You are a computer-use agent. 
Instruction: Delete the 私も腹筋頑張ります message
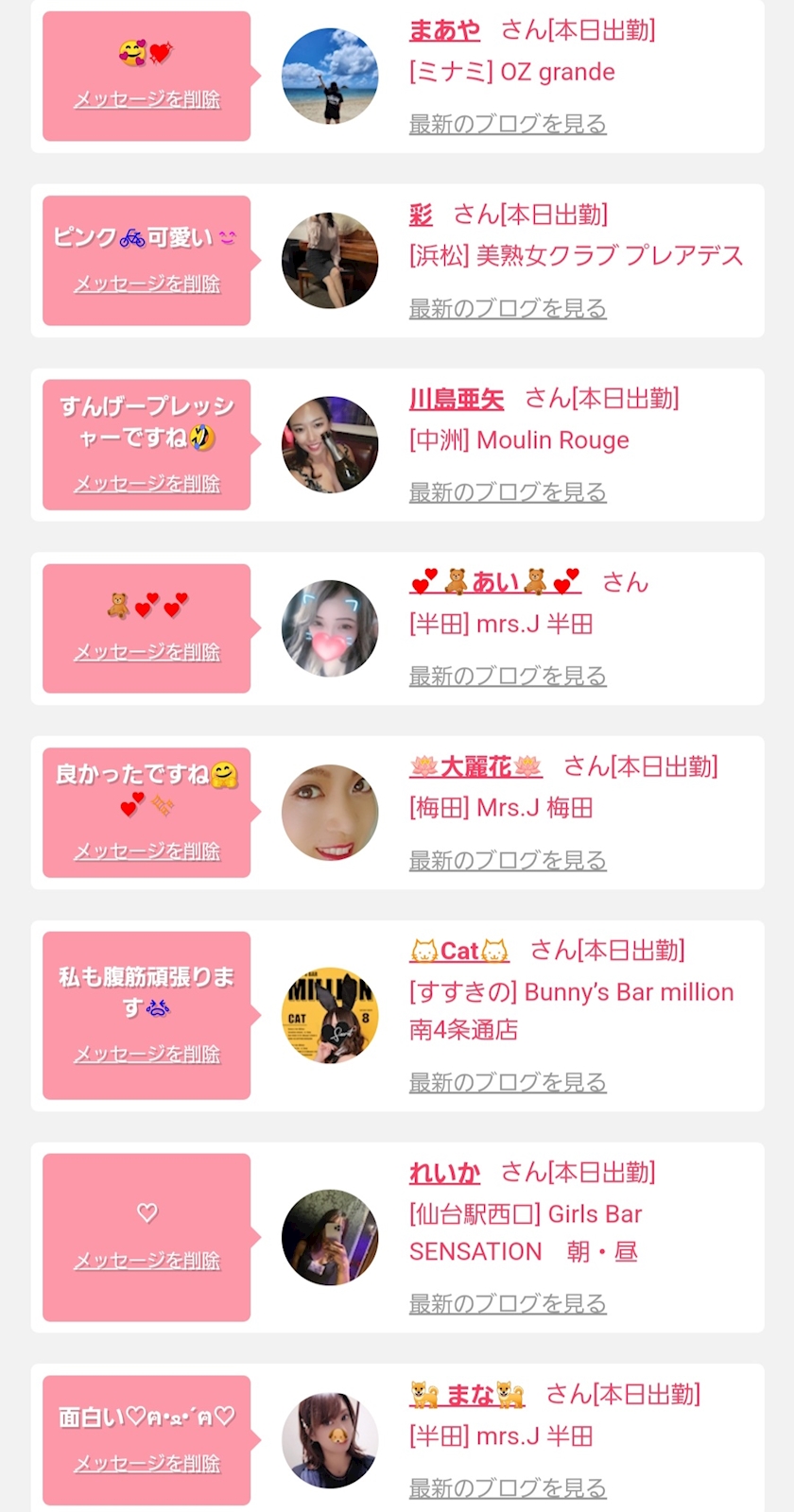pos(147,1054)
